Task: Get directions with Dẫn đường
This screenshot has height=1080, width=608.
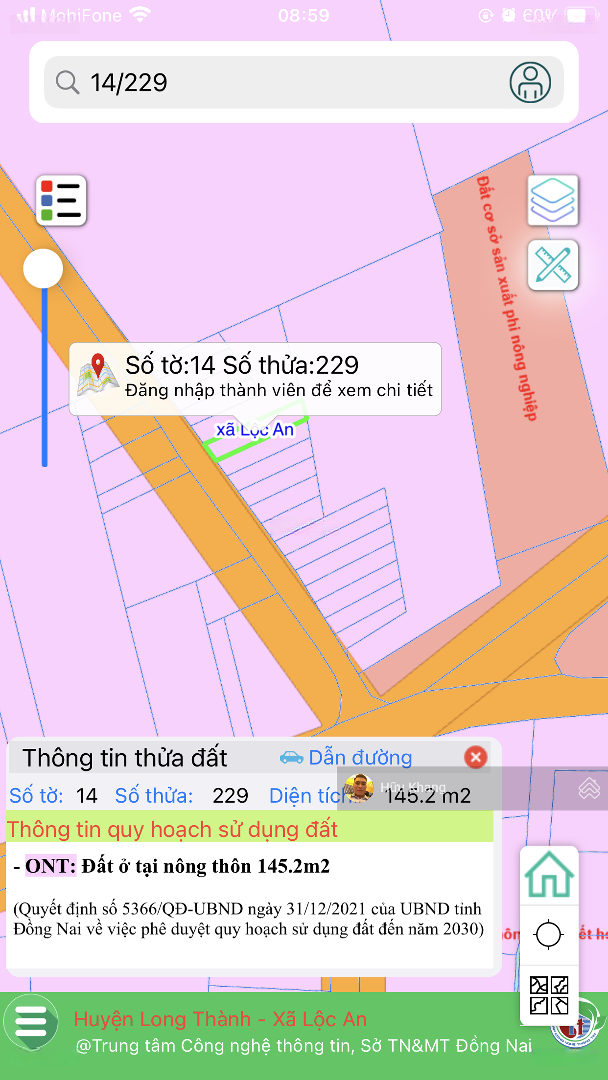Action: tap(346, 758)
